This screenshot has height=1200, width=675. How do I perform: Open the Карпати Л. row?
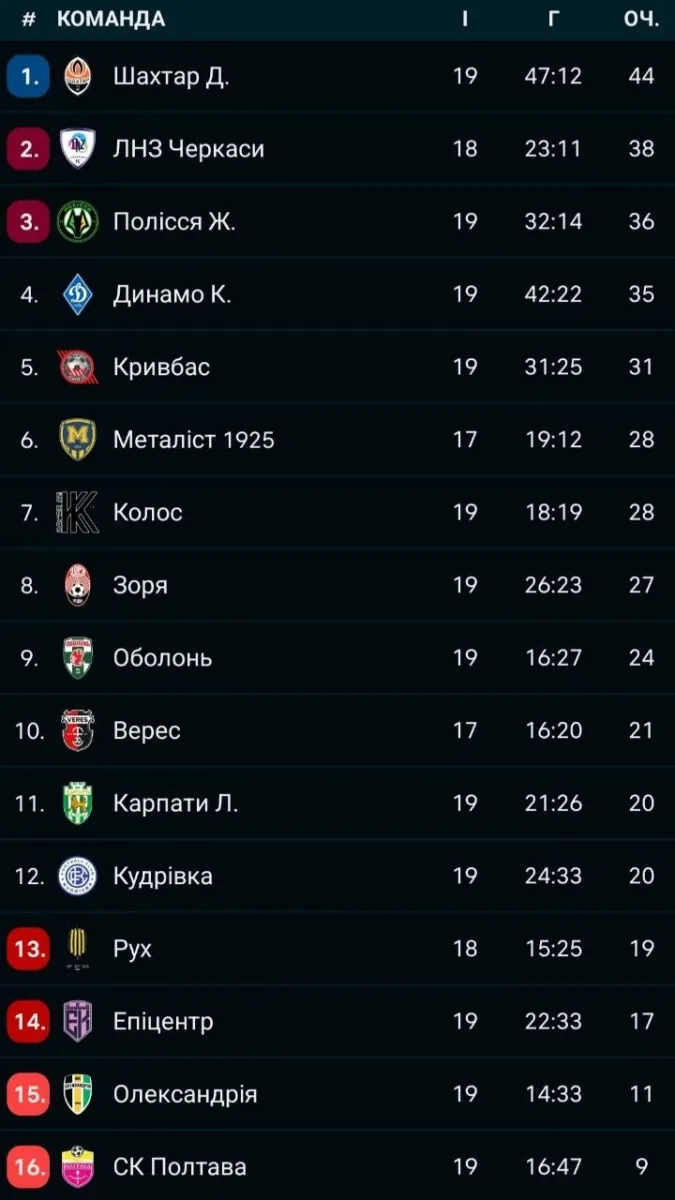click(175, 803)
